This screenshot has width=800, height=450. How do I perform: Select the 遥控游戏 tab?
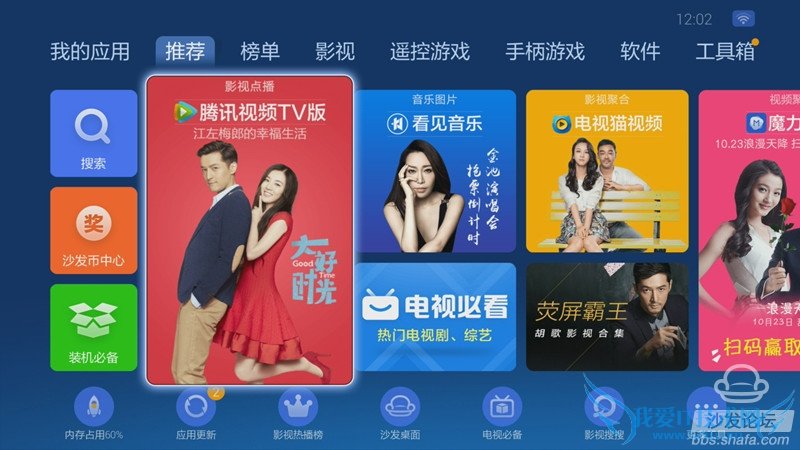tap(430, 52)
